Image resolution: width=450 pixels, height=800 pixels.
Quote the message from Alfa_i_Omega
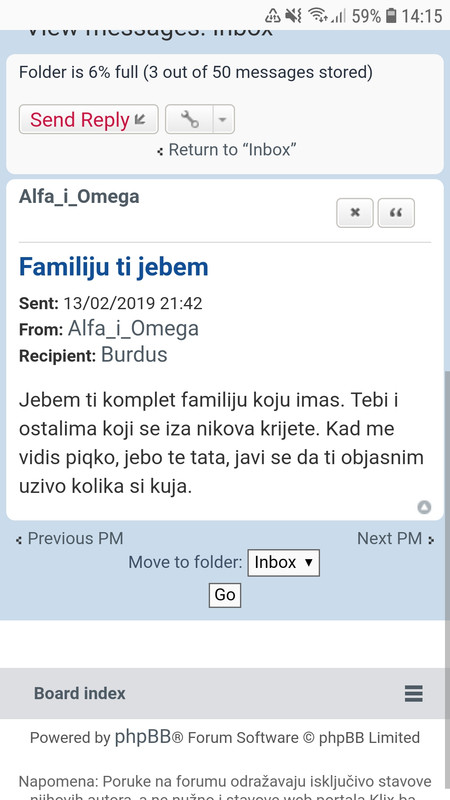[396, 213]
